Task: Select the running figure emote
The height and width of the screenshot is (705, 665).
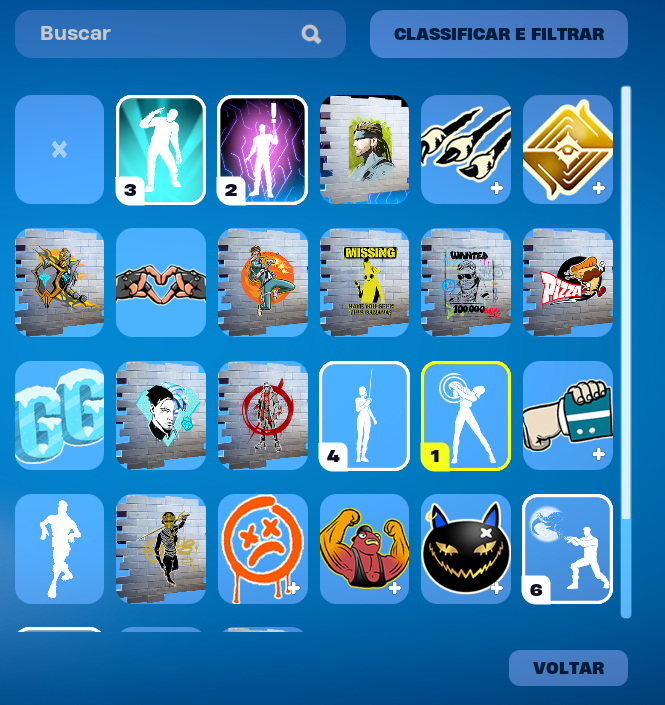Action: pos(59,548)
